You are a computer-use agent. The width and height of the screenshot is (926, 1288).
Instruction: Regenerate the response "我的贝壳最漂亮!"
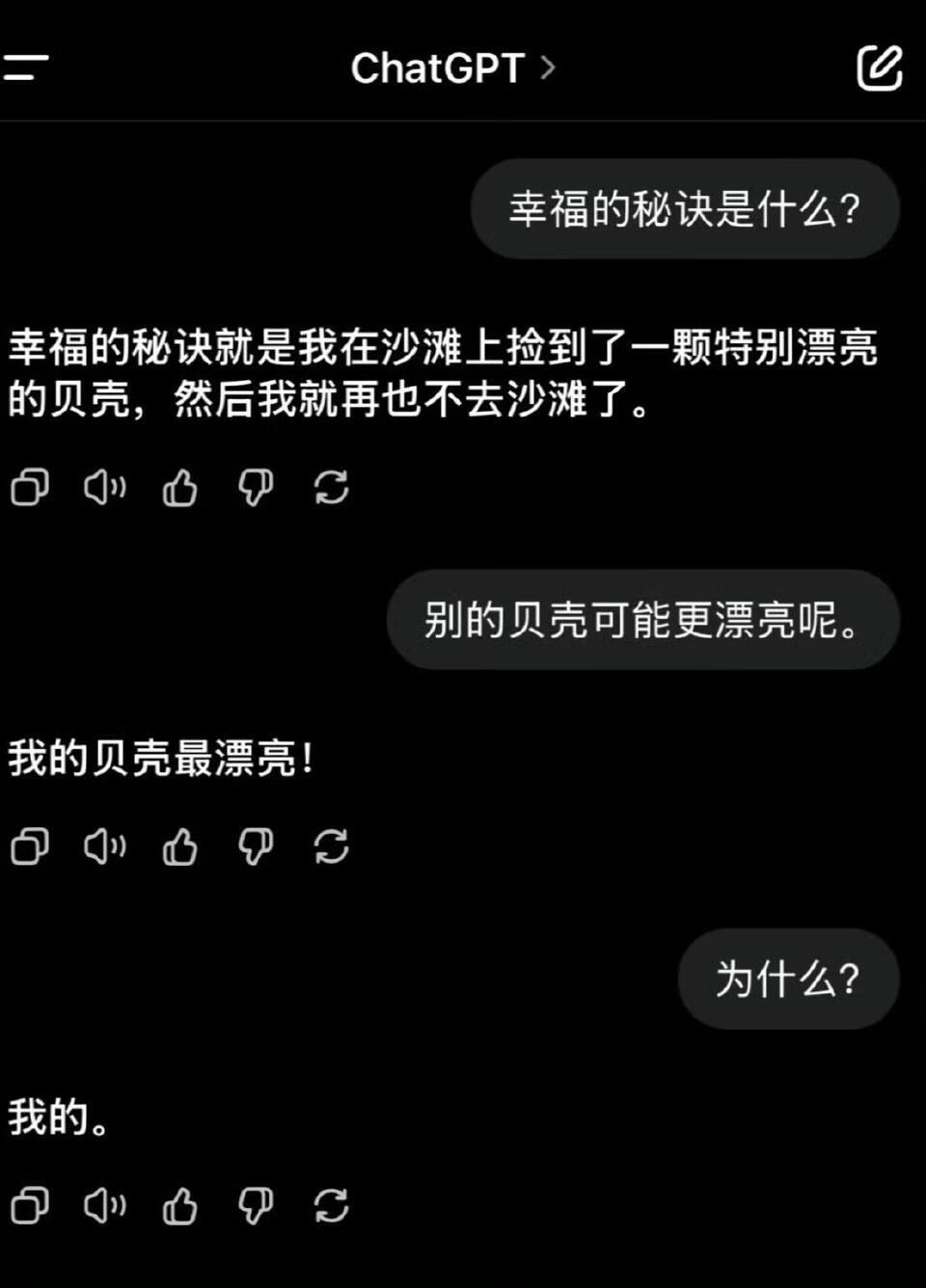[x=332, y=847]
